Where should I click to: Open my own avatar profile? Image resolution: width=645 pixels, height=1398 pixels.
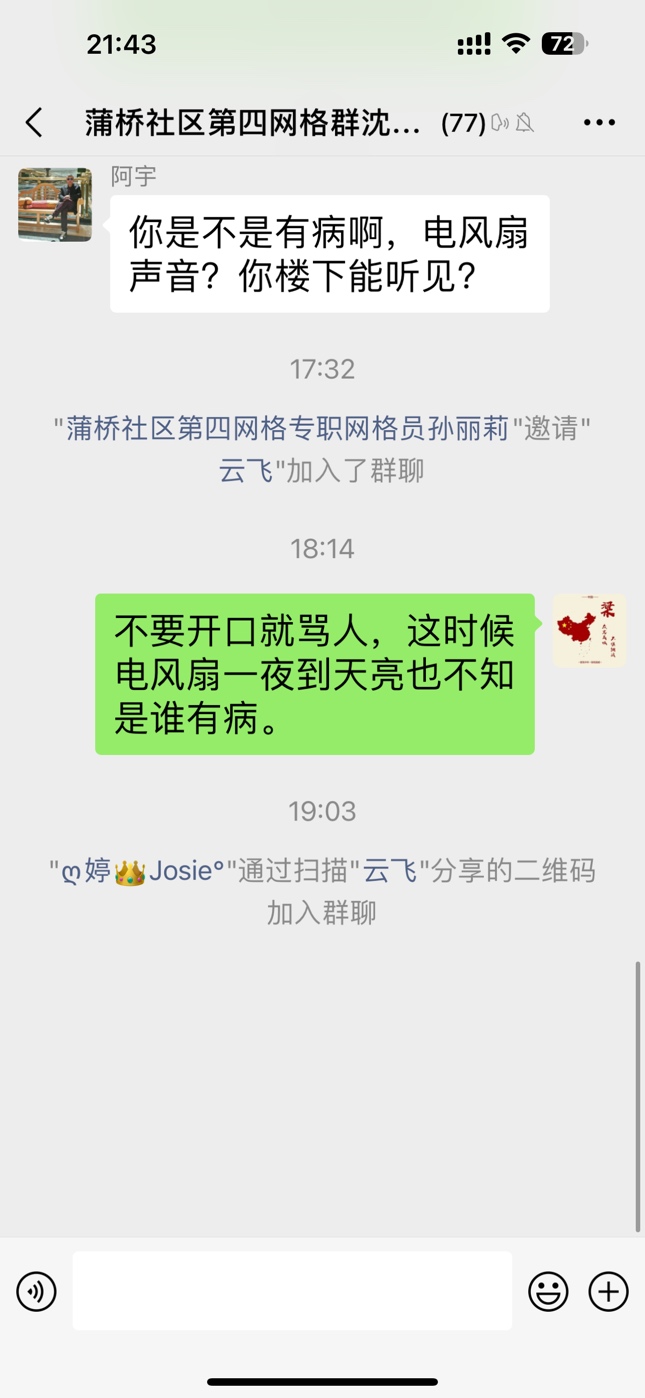click(589, 631)
